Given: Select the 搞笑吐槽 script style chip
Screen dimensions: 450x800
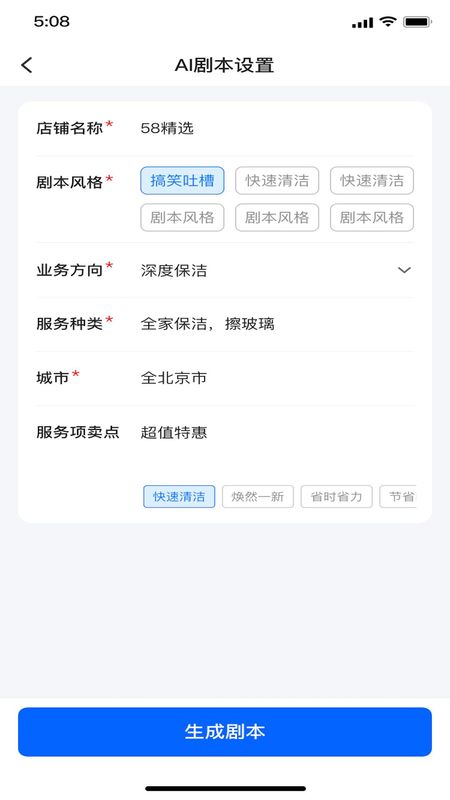Looking at the screenshot, I should click(x=182, y=181).
